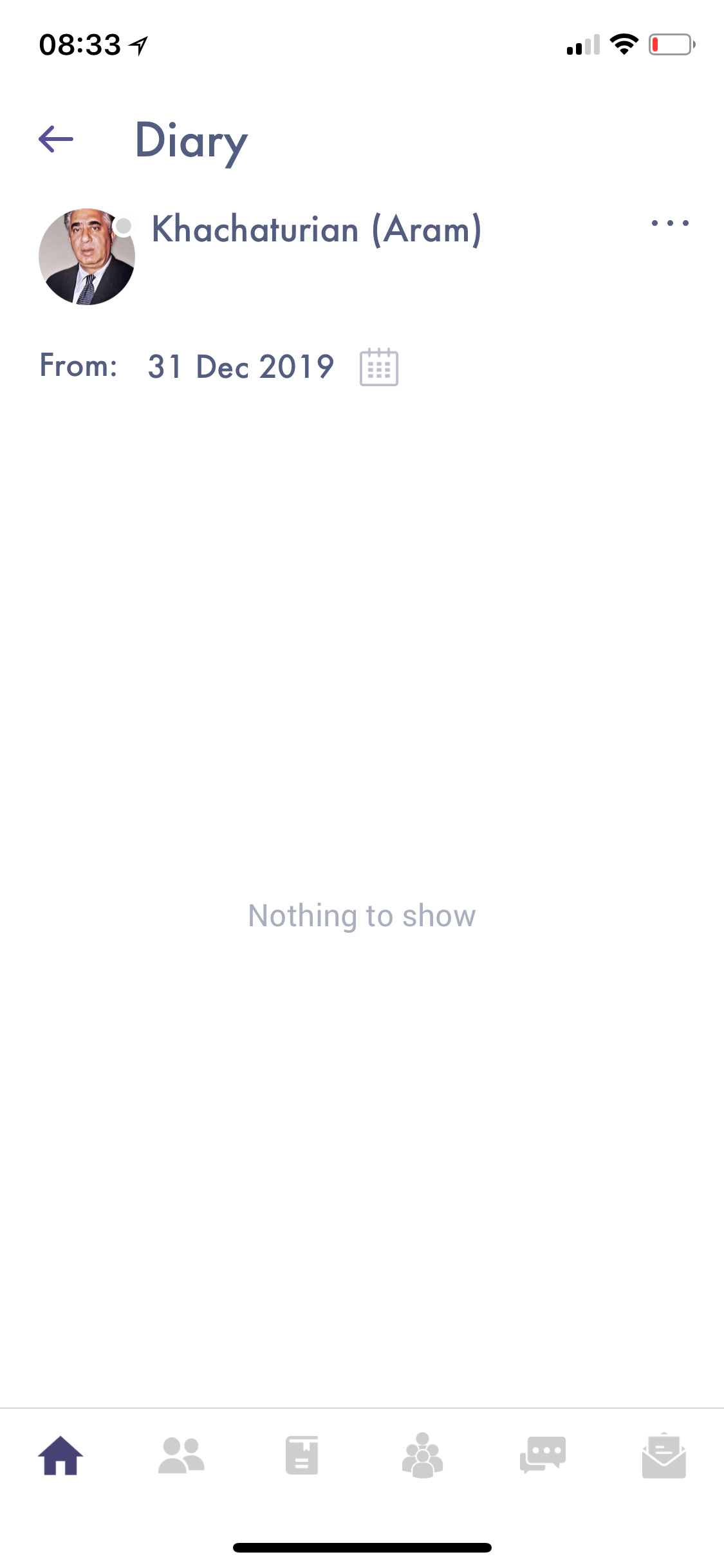Open the mail envelope tab

click(x=664, y=1456)
